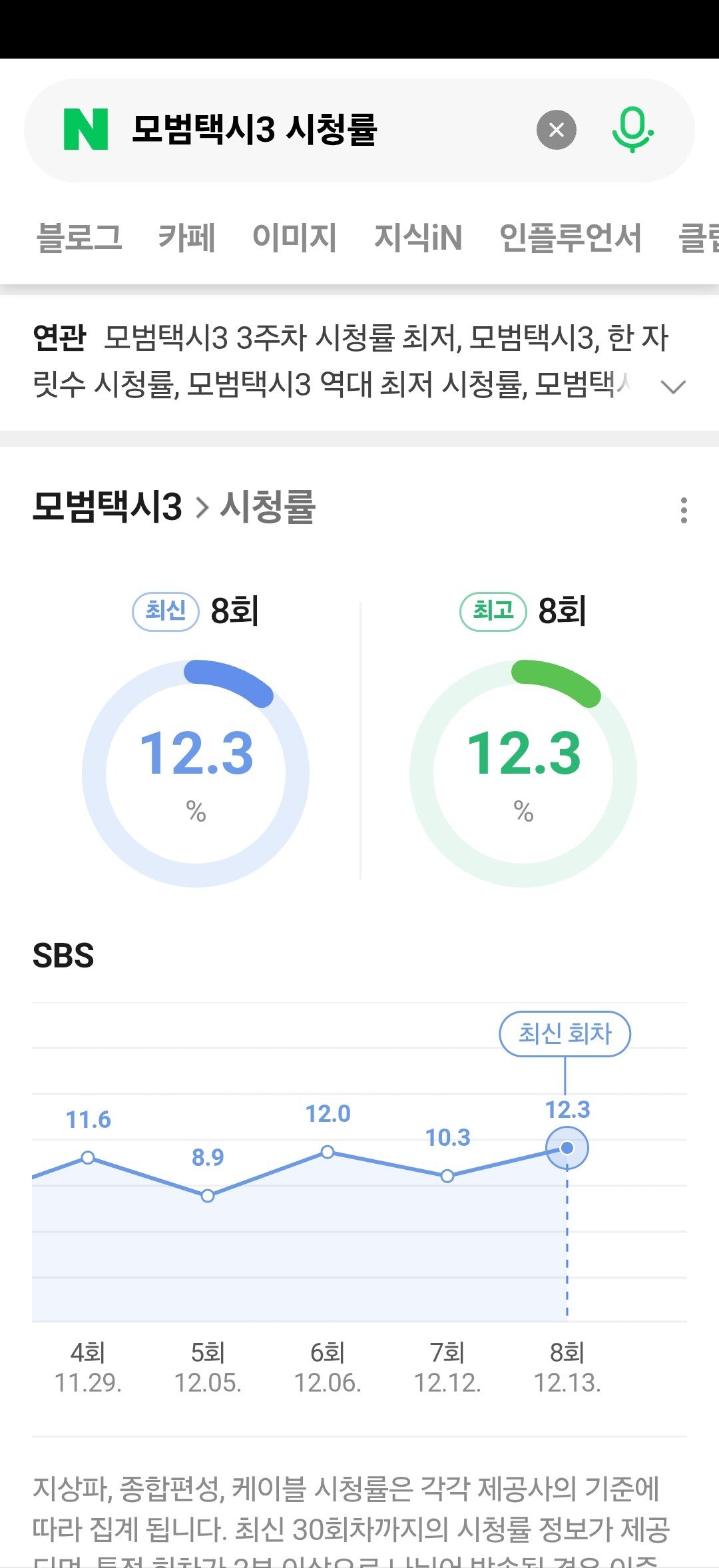Screen dimensions: 719x1568
Task: Clear the search query text
Action: coord(557,130)
